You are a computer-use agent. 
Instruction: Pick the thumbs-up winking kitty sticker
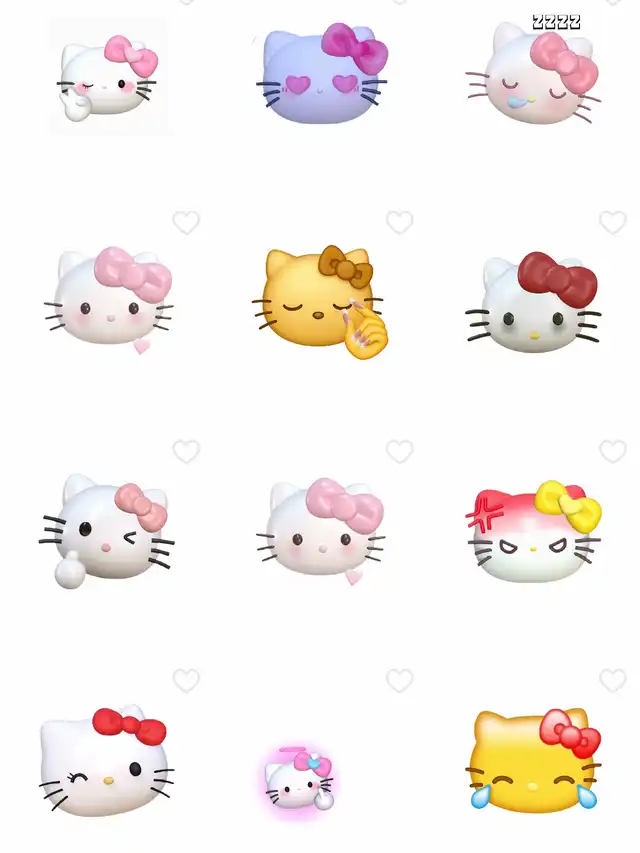point(107,530)
